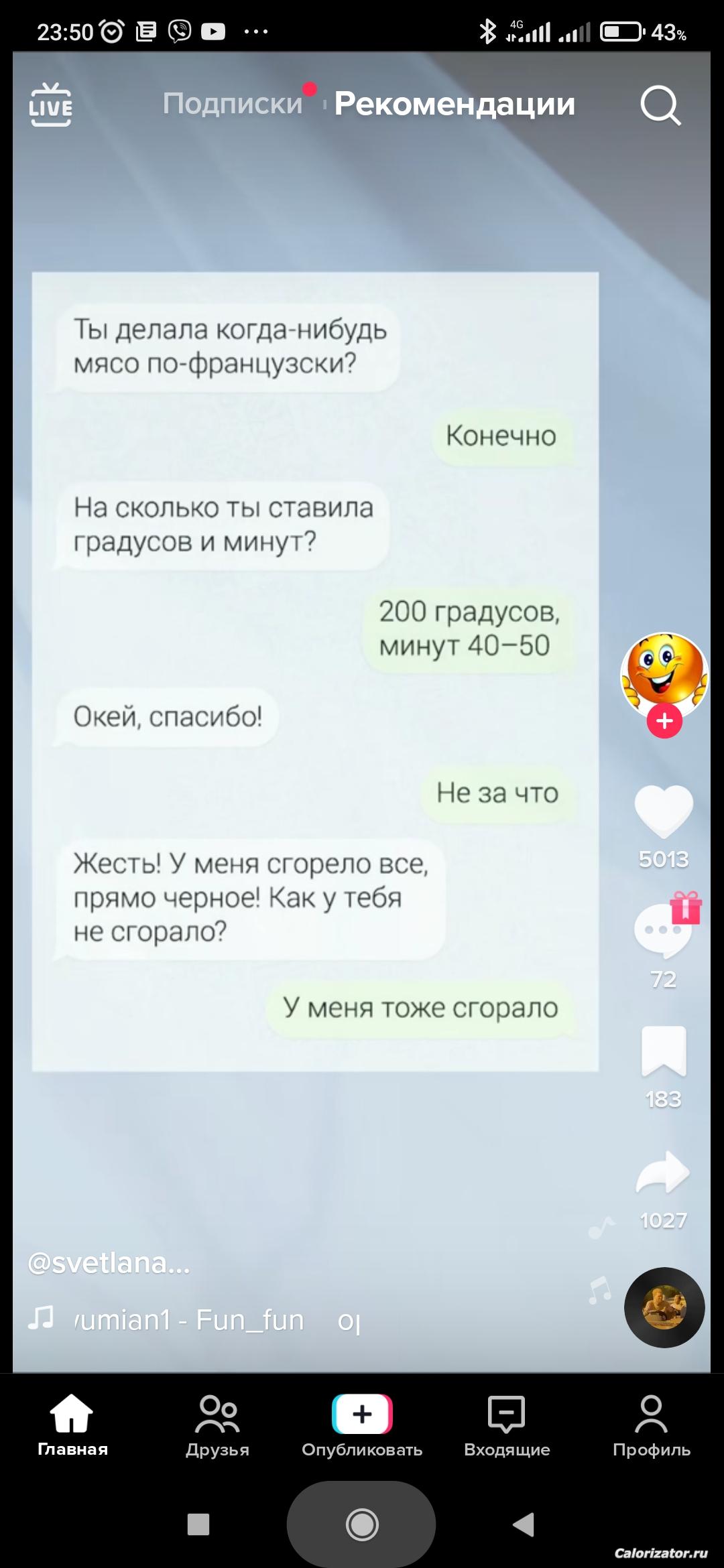Open the Друзья tab
This screenshot has height=1568, width=724.
pyautogui.click(x=217, y=1425)
